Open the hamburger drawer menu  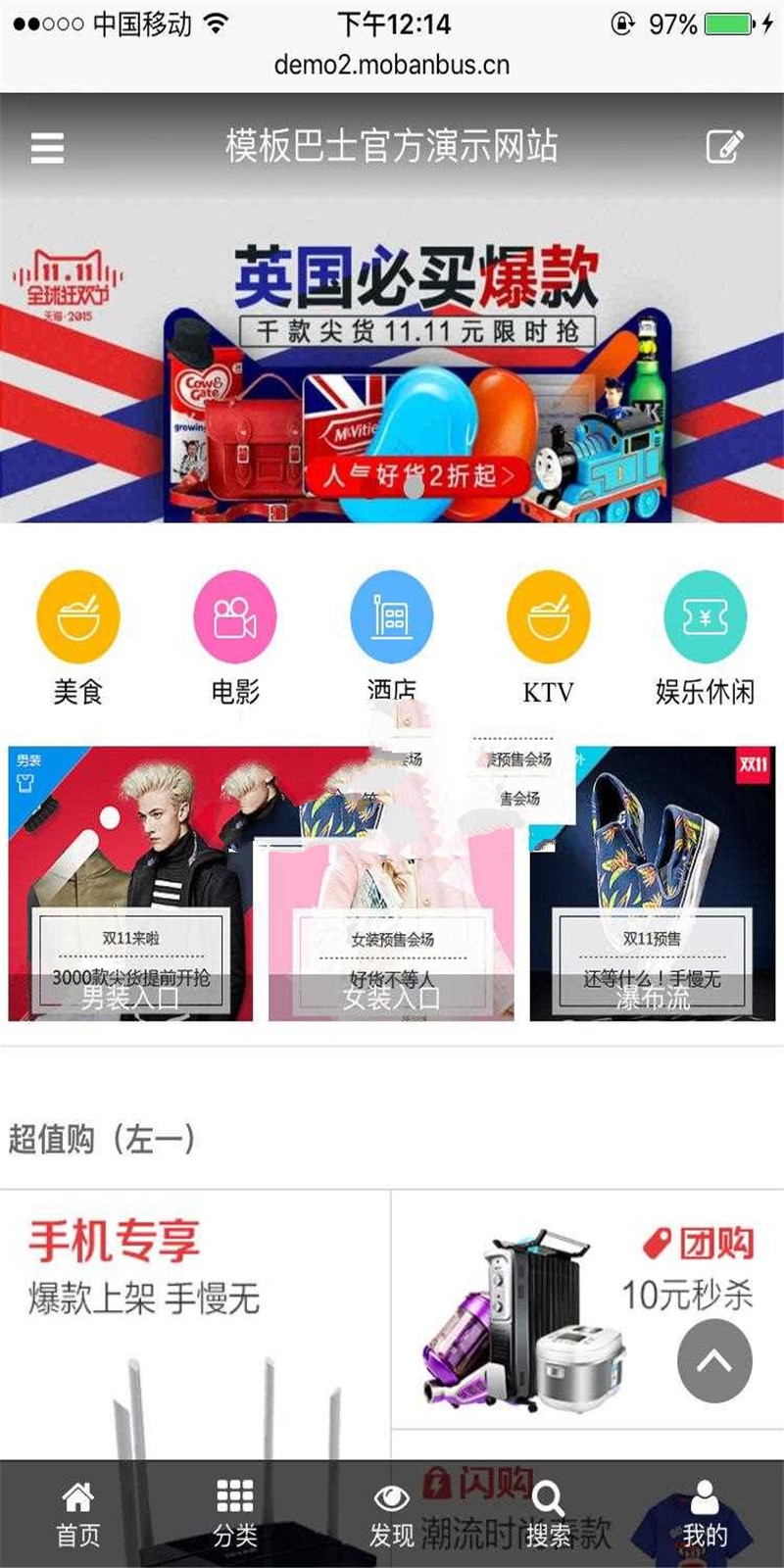pos(47,148)
